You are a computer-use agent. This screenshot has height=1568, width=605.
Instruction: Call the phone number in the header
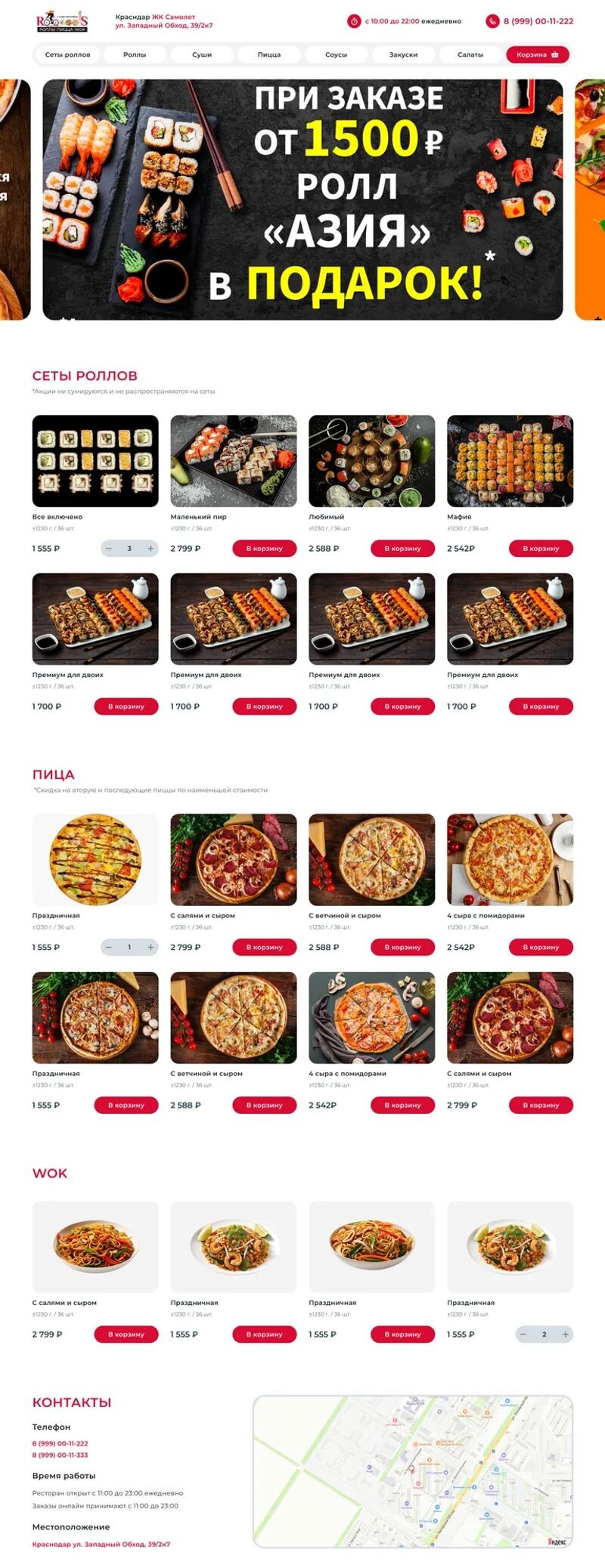click(x=538, y=21)
